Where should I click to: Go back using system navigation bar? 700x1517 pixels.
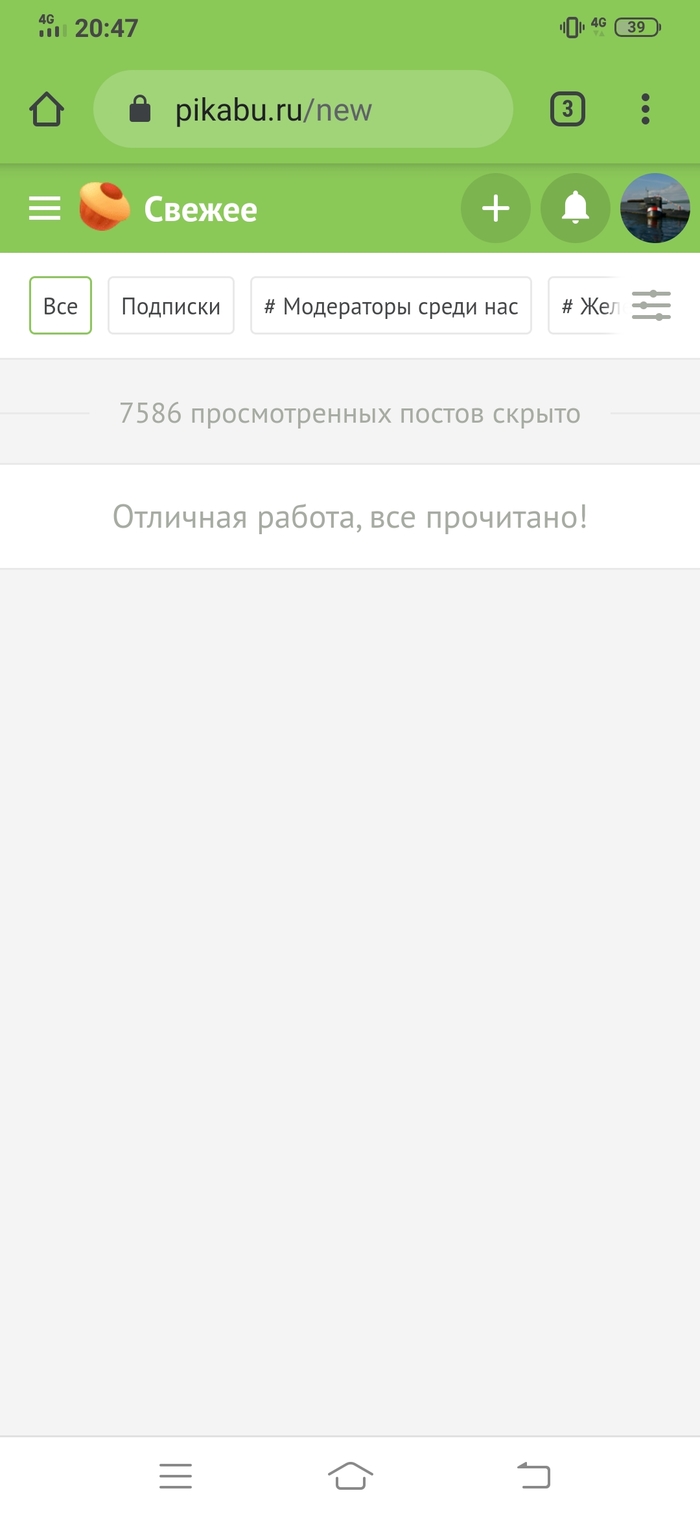(533, 1476)
